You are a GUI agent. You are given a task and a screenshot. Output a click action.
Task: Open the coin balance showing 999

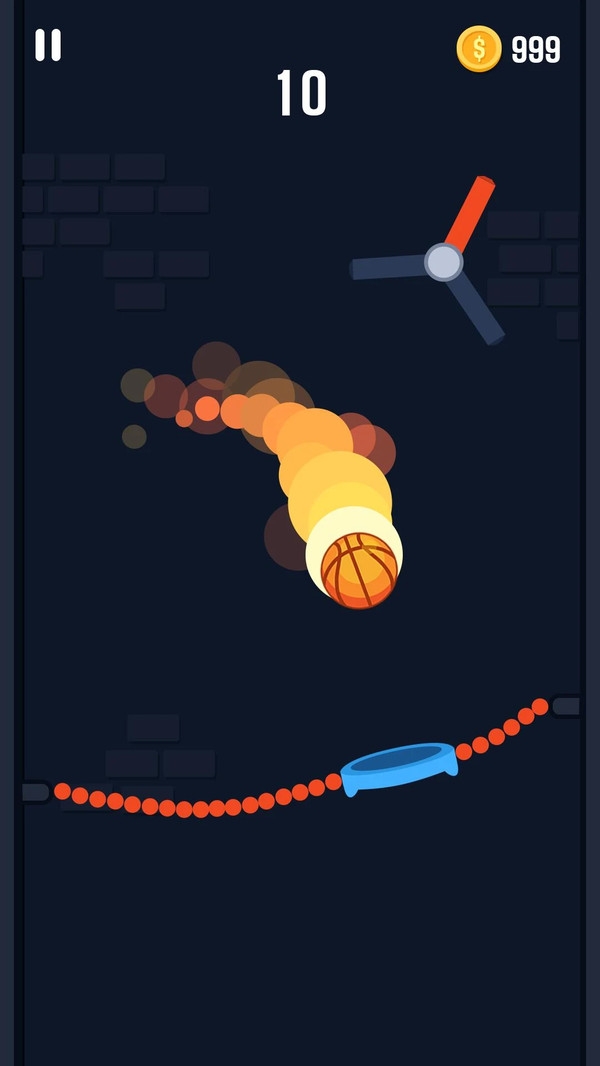(508, 49)
